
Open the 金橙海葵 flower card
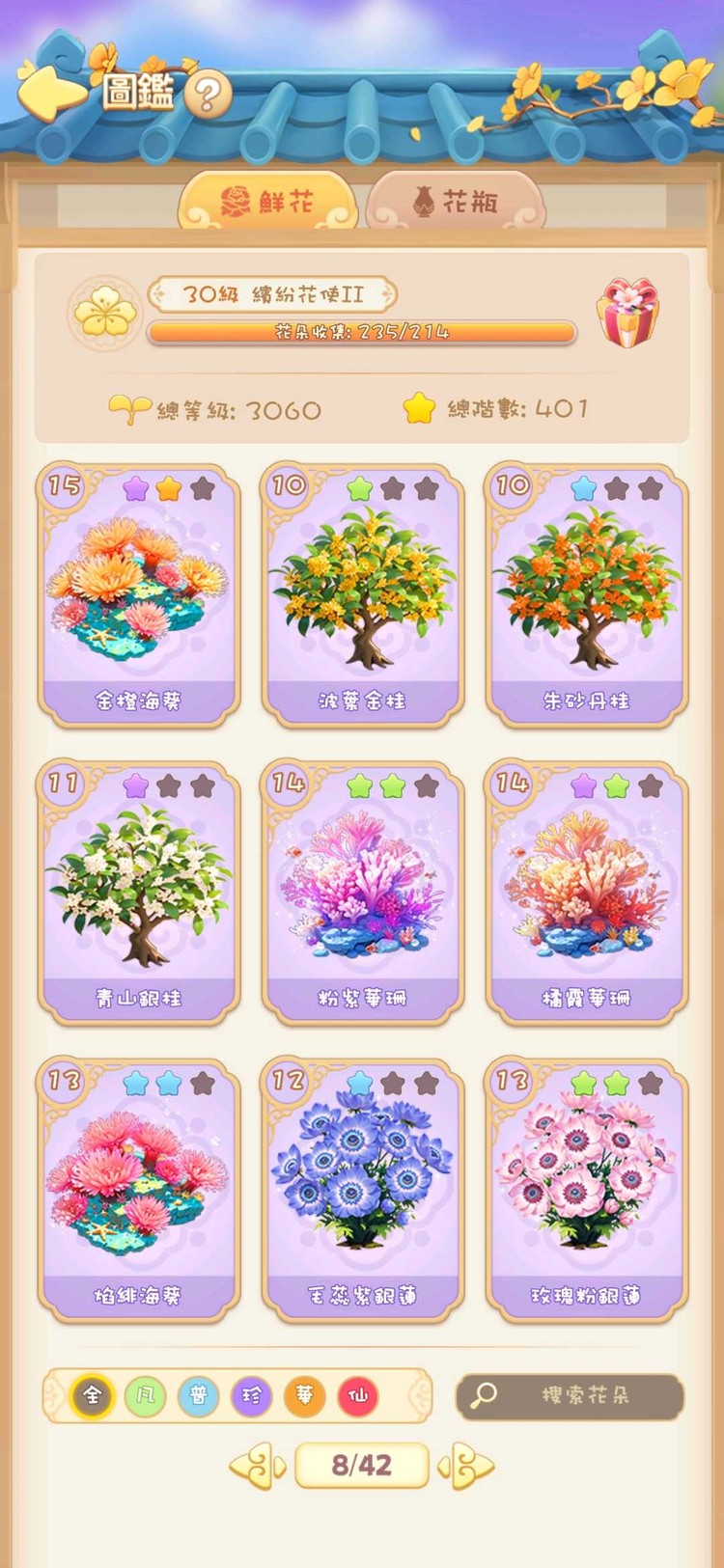pos(139,595)
